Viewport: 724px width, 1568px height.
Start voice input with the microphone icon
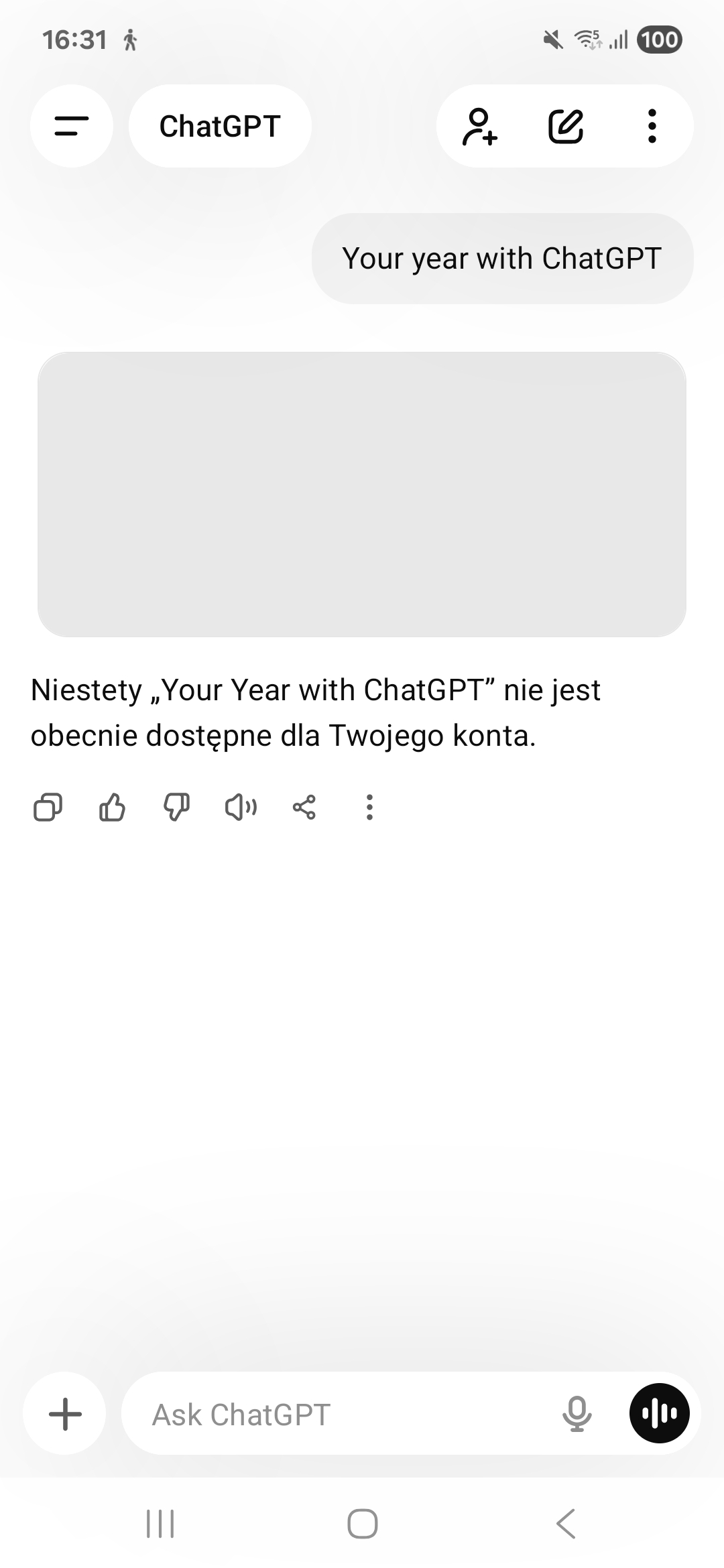coord(577,1414)
